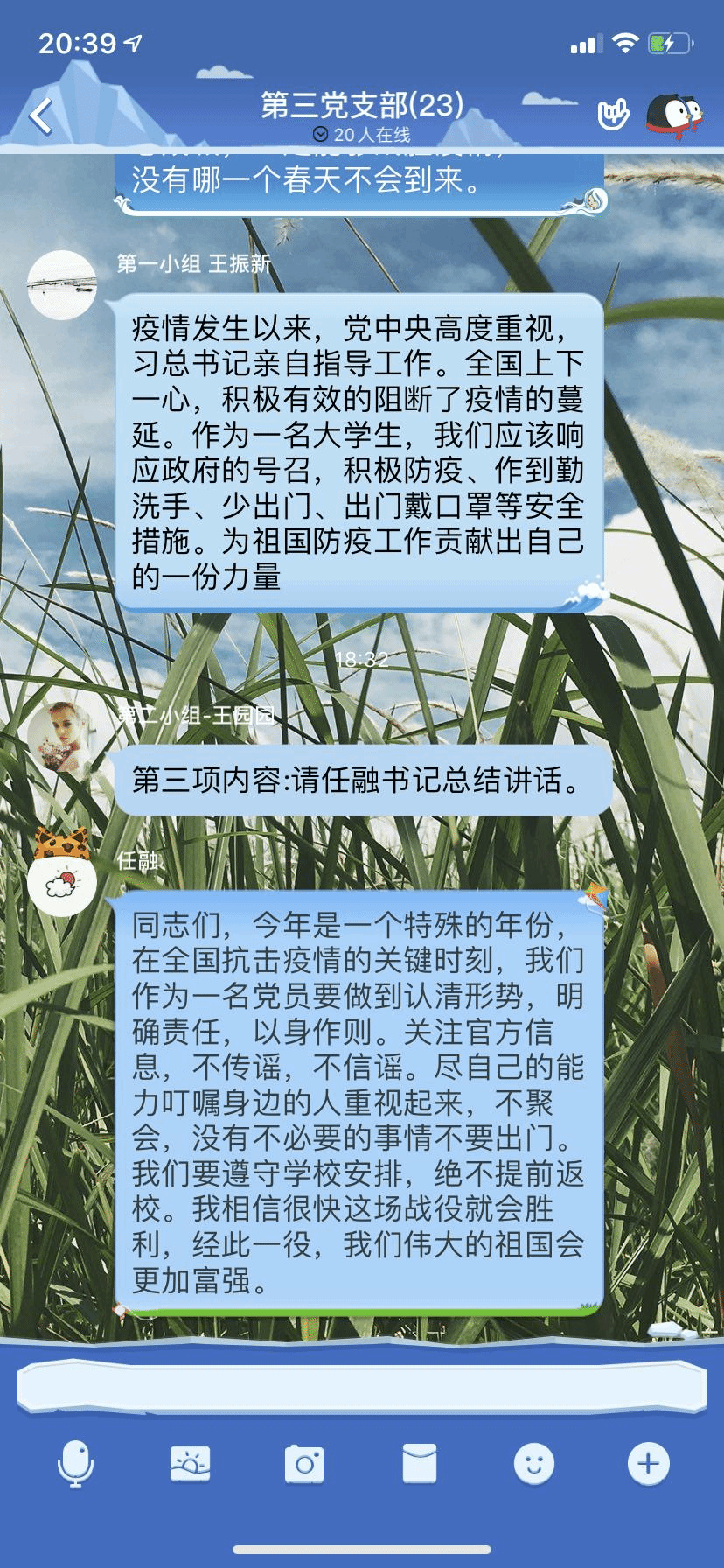Launch the camera to take a photo
724x1568 pixels.
pyautogui.click(x=304, y=1464)
